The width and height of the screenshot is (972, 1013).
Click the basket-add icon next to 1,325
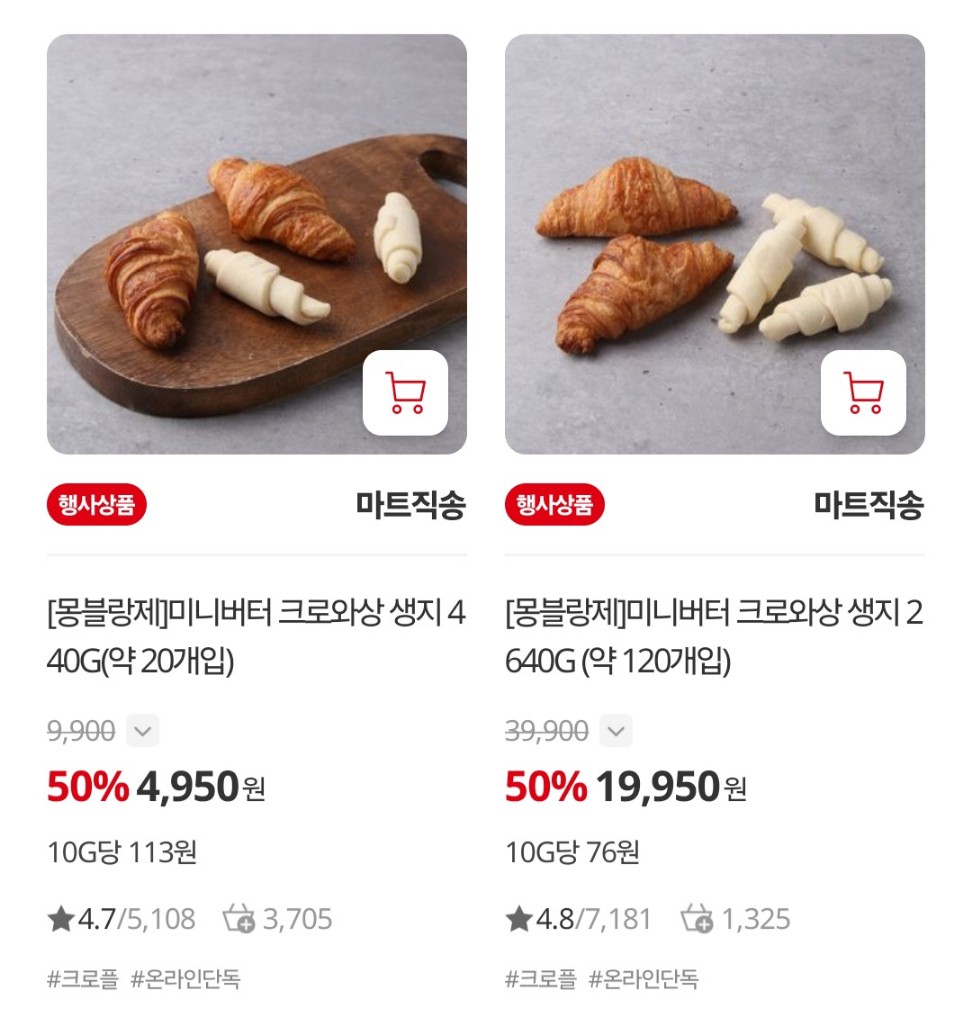698,917
